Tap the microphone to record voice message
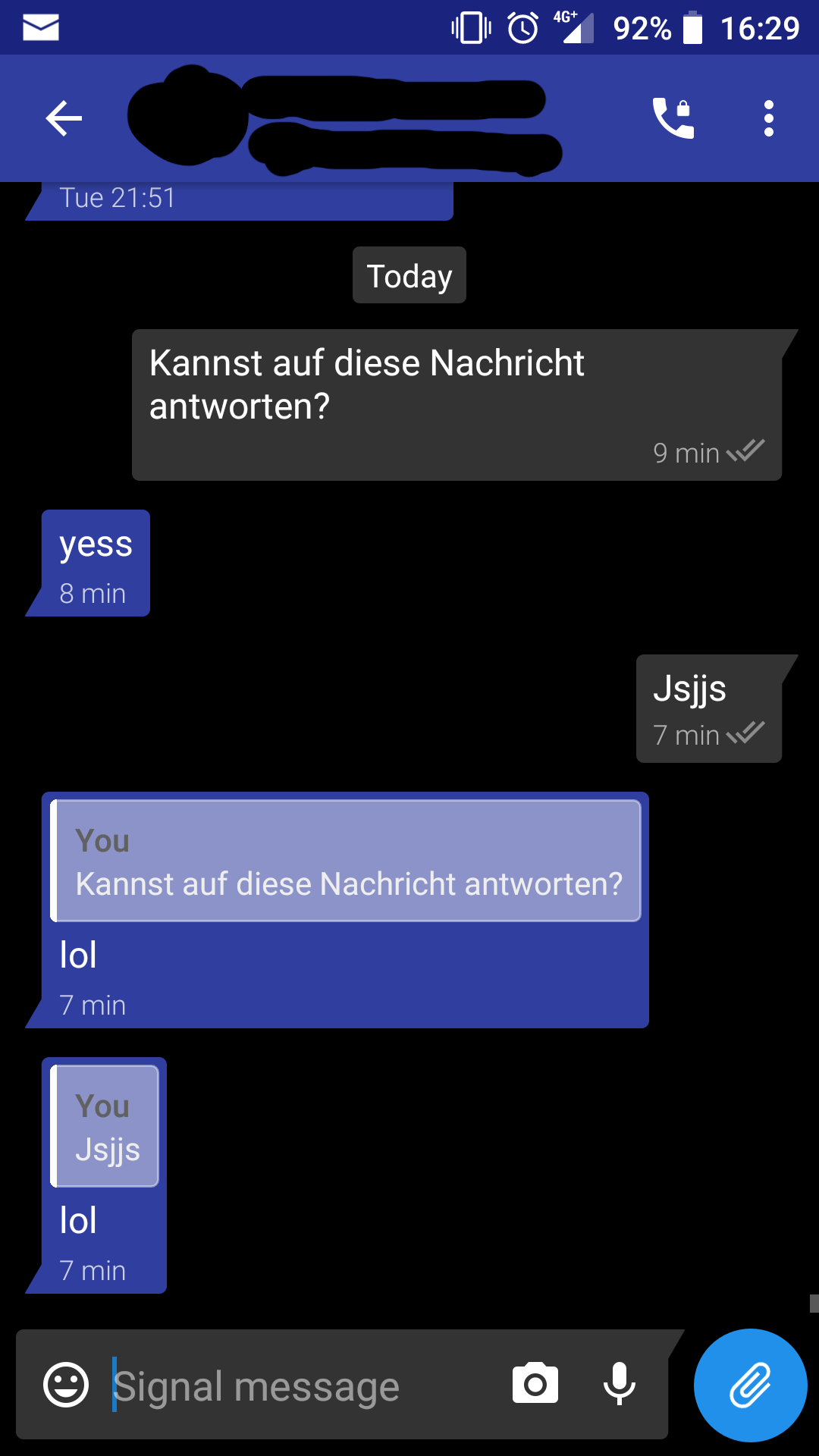Viewport: 819px width, 1456px height. [x=619, y=1385]
